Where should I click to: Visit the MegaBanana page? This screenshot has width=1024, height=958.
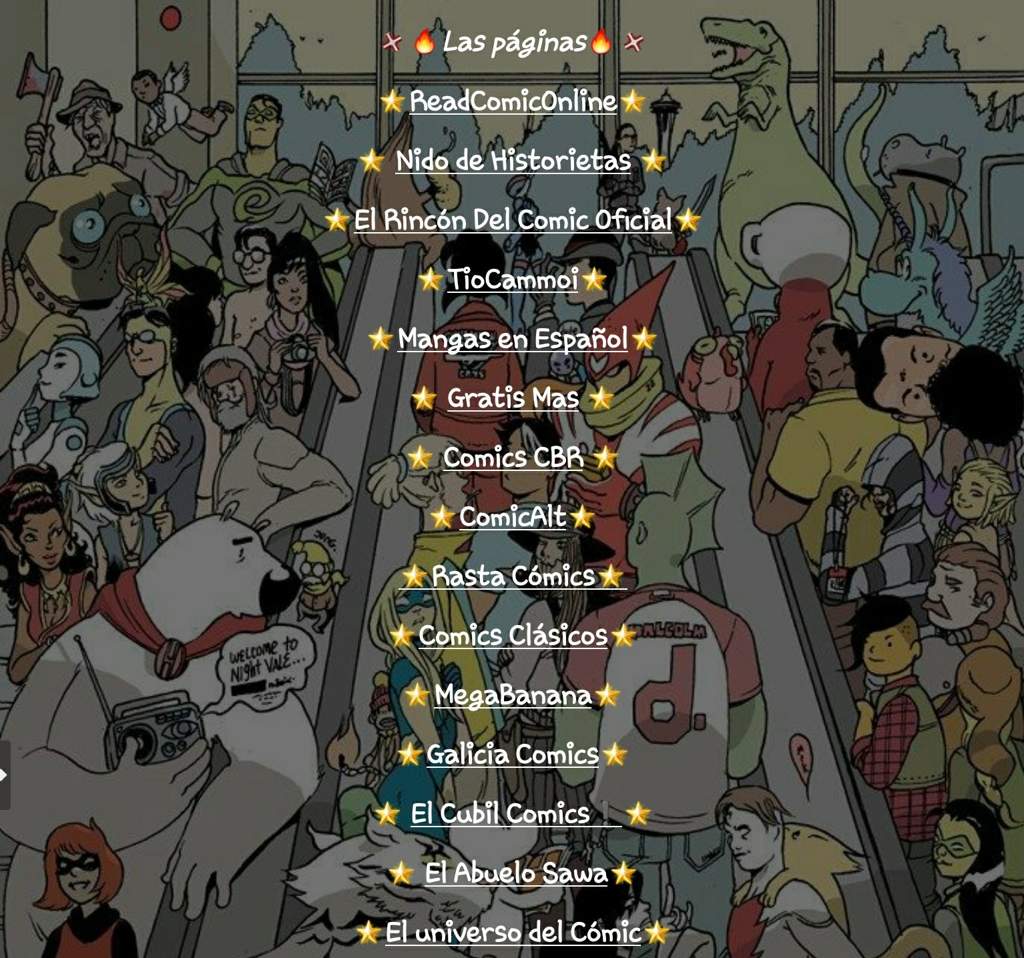512,695
